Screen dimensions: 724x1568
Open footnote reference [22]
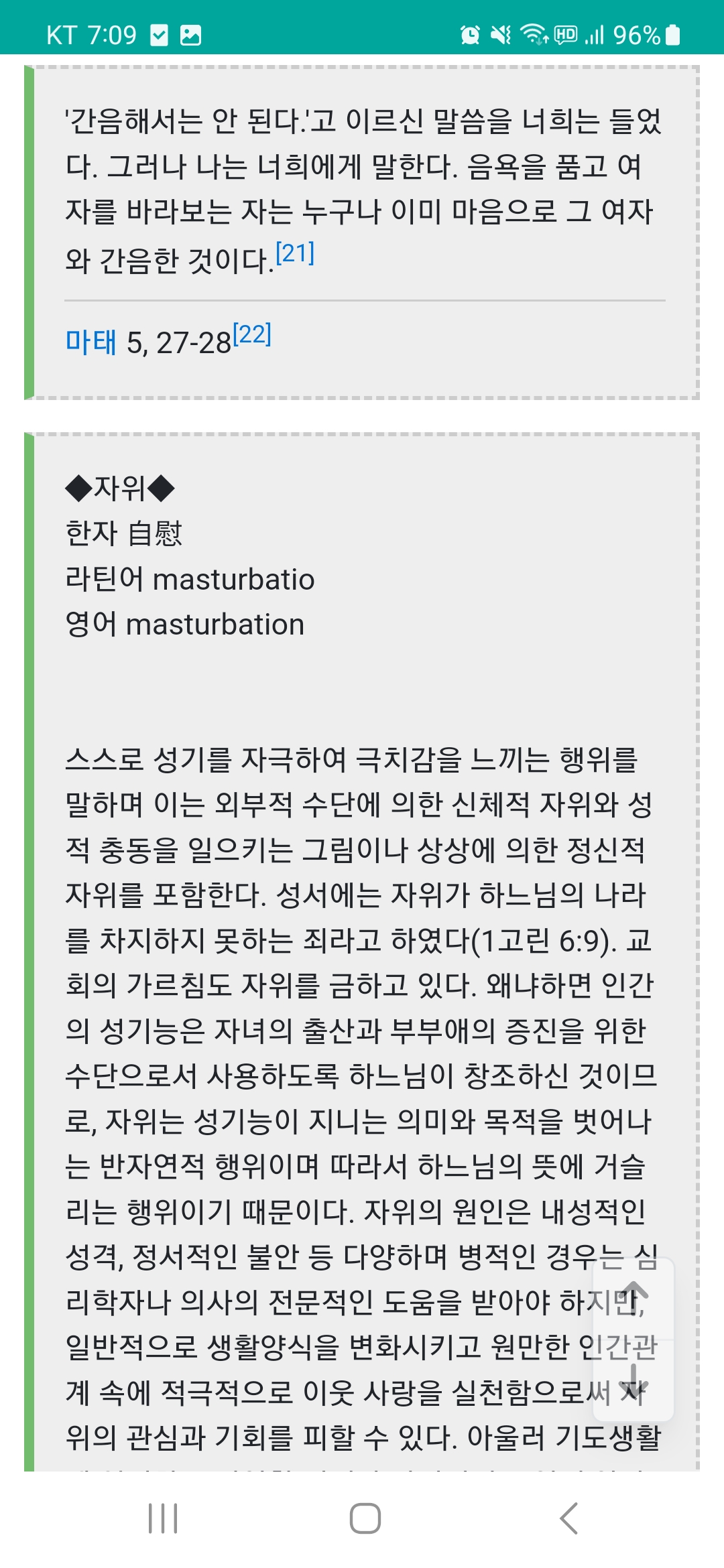[x=252, y=334]
